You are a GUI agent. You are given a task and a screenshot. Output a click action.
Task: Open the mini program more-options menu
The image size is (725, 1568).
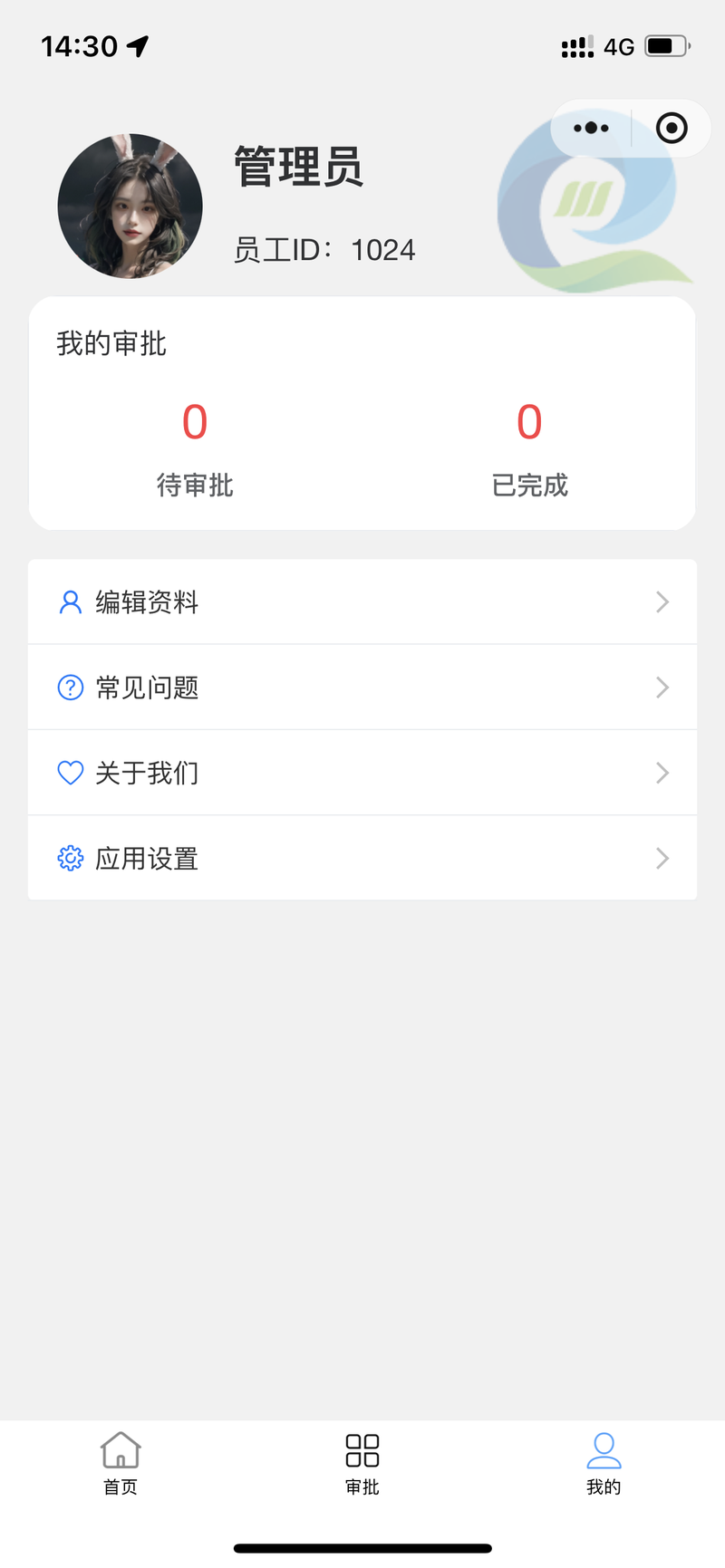591,128
